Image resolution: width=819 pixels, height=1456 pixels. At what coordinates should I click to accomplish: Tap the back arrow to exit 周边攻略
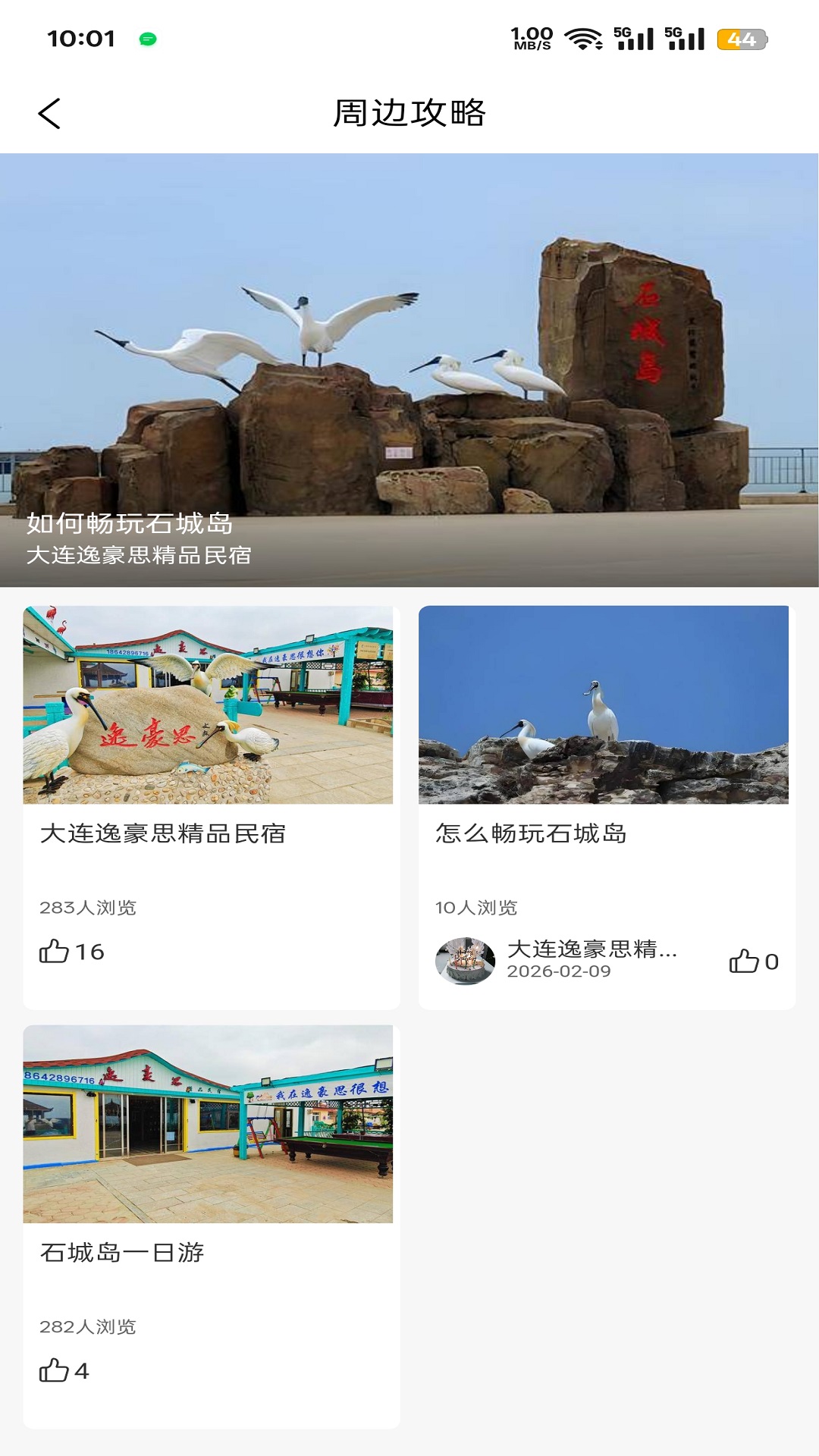coord(49,112)
